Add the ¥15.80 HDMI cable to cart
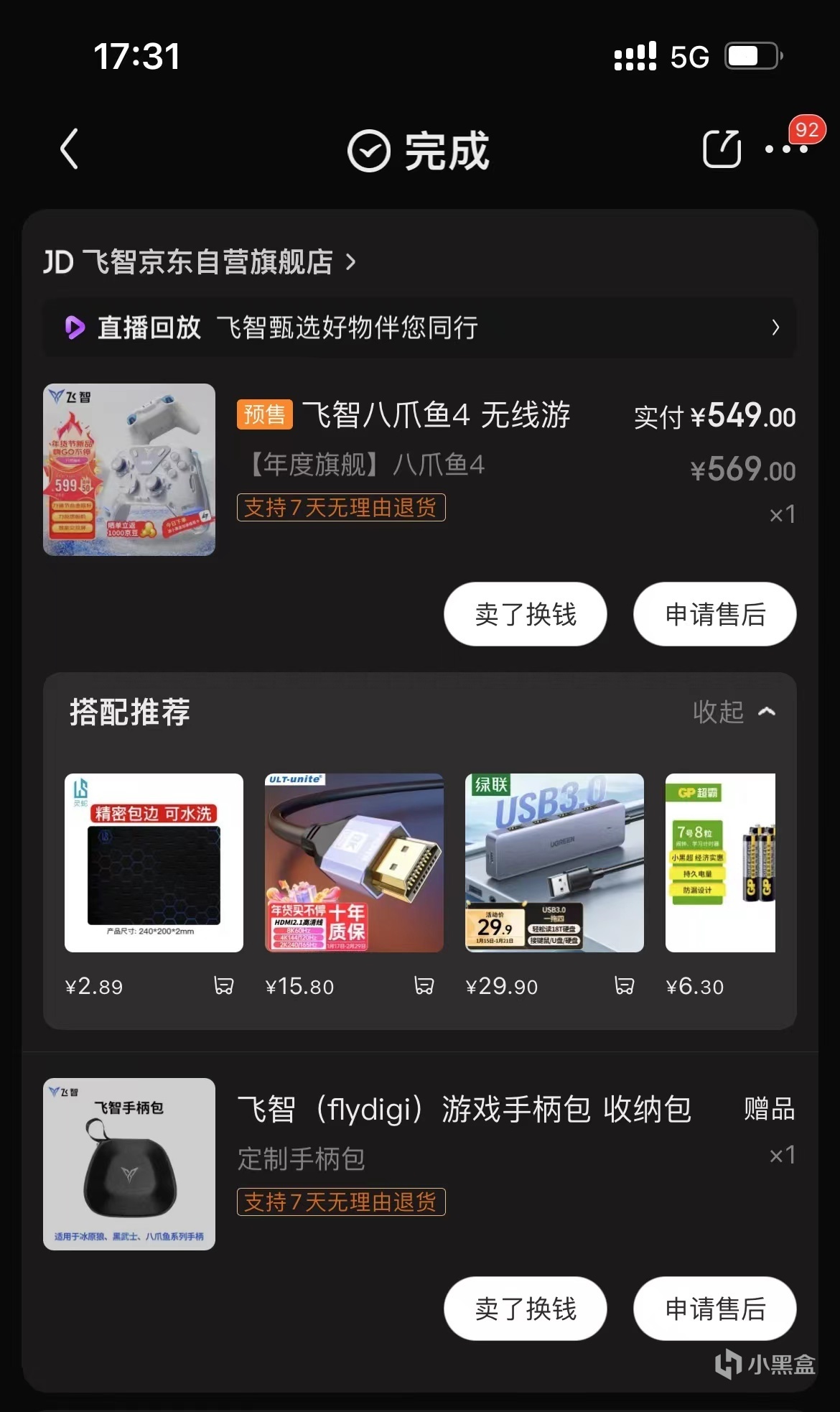 (x=424, y=986)
